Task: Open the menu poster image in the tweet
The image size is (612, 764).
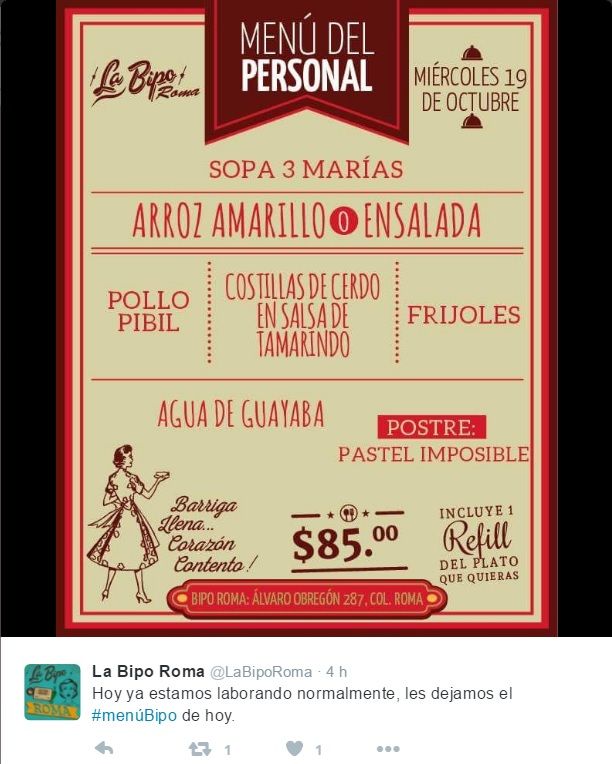Action: [306, 318]
